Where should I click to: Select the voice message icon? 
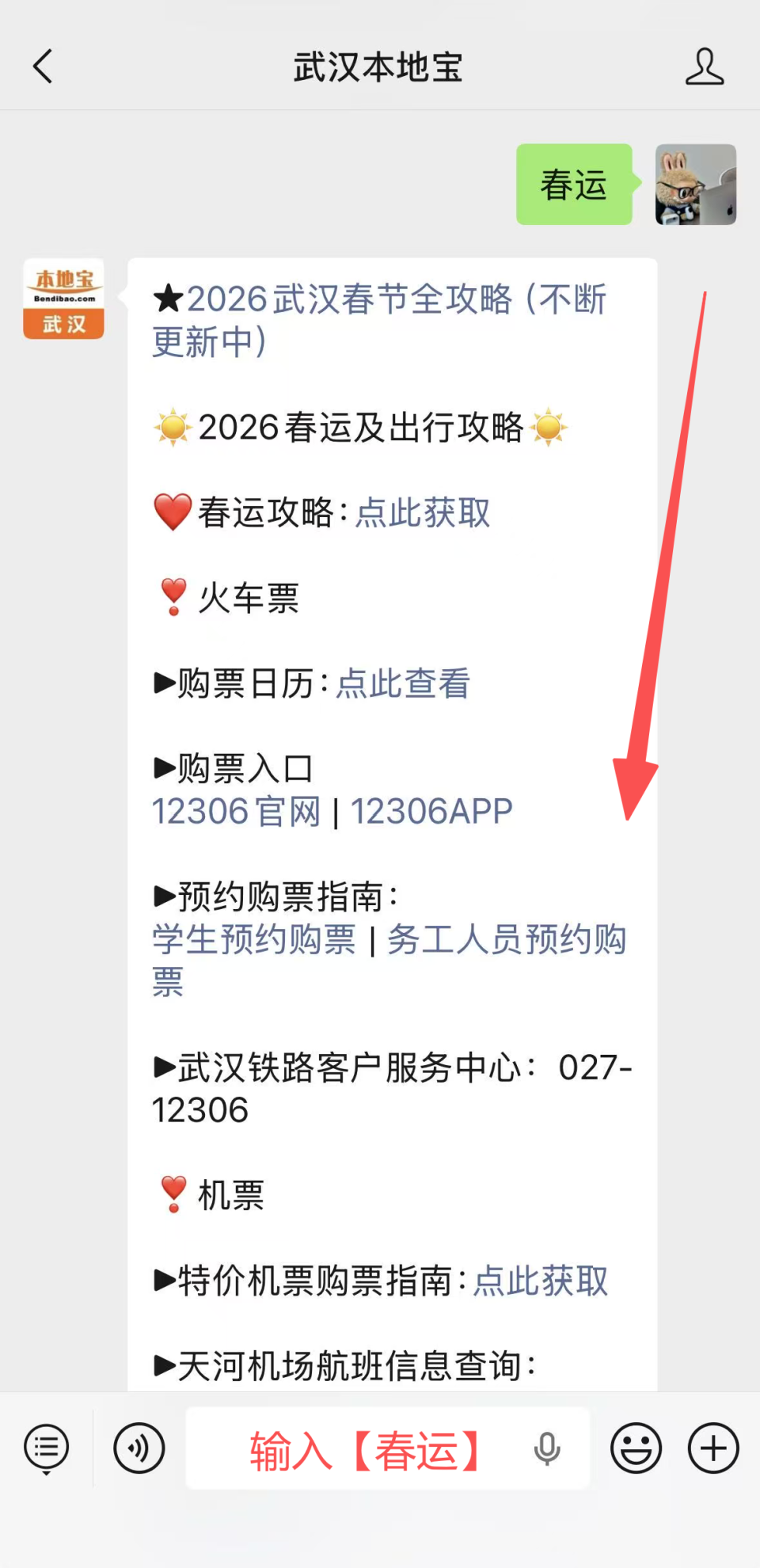tap(139, 1447)
